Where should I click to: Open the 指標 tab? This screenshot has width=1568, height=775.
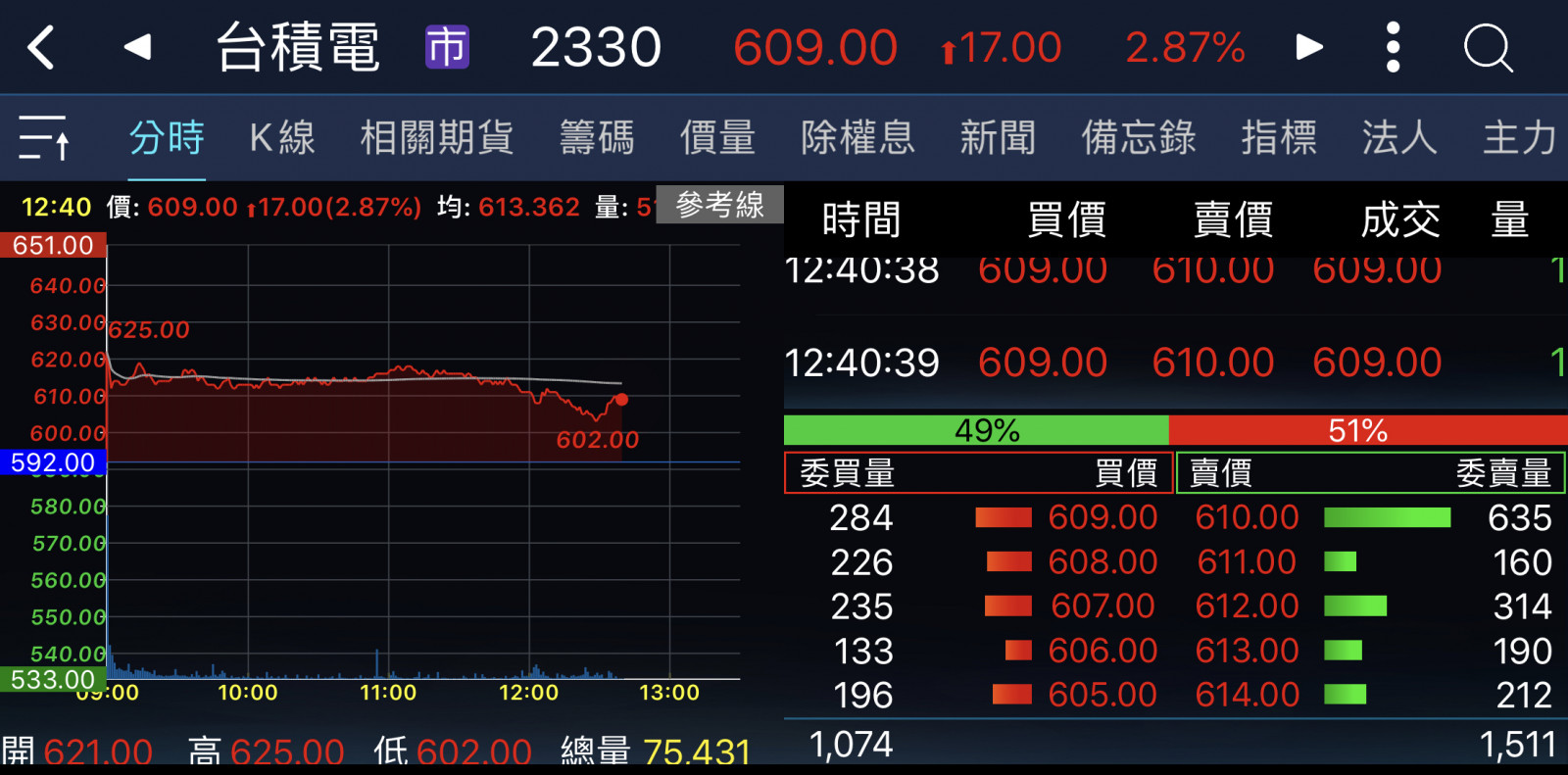click(x=1279, y=137)
